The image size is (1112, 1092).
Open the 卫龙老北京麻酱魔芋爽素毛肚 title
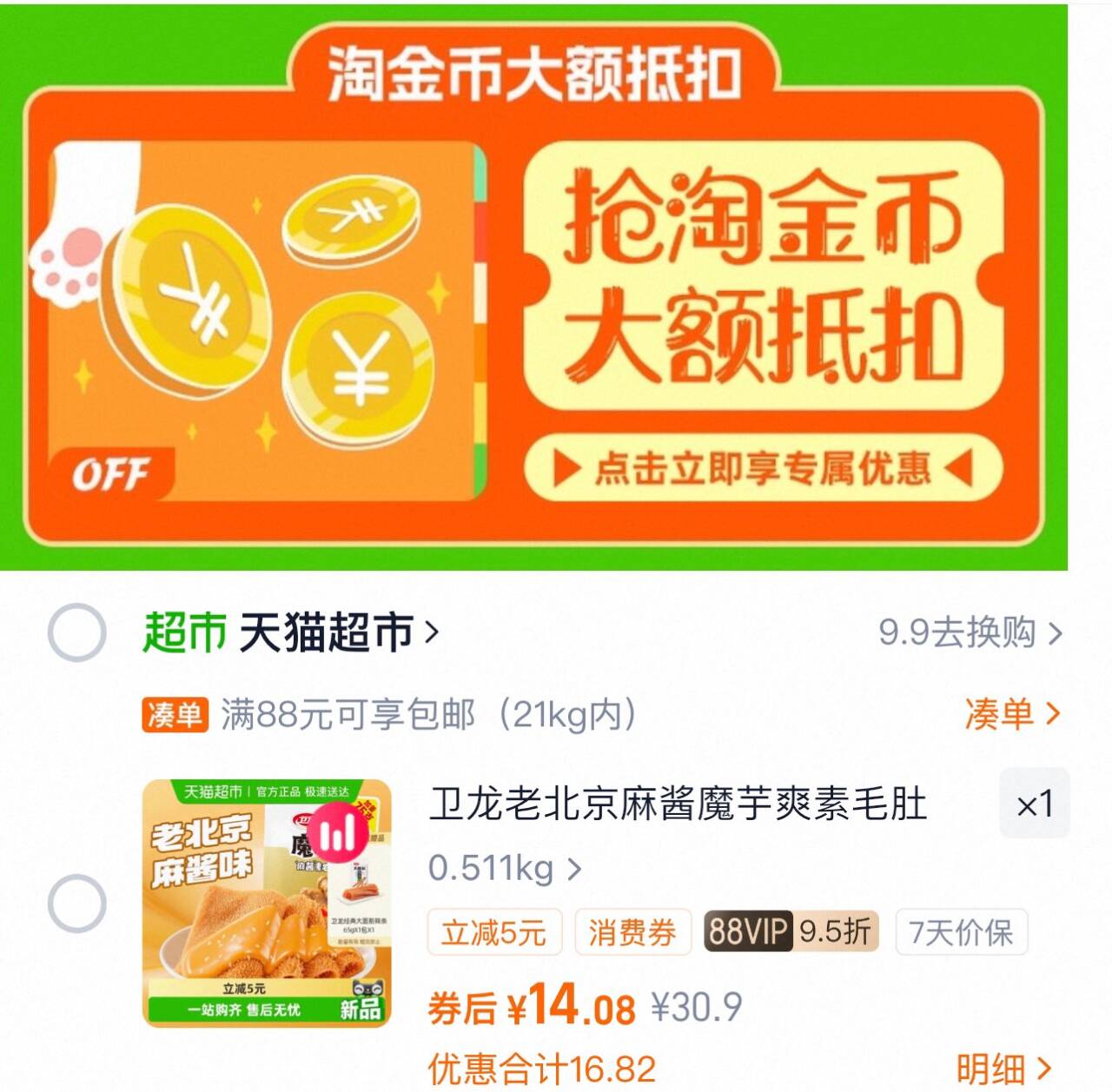(x=678, y=804)
